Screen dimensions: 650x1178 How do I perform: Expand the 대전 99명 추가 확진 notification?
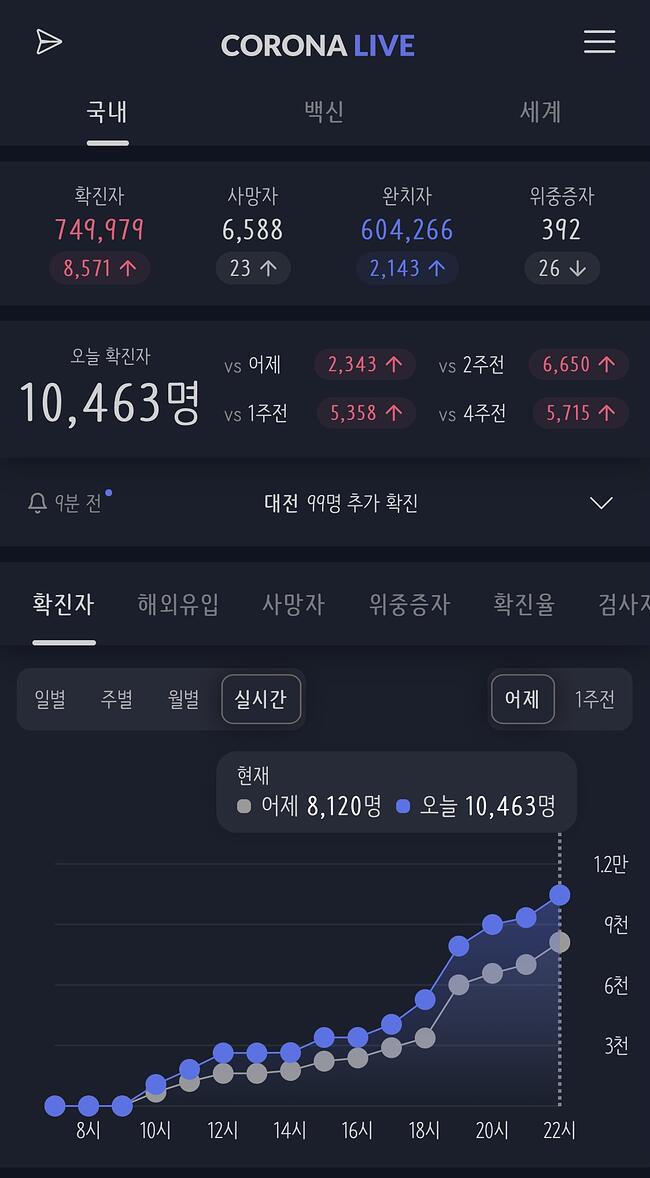tap(601, 503)
